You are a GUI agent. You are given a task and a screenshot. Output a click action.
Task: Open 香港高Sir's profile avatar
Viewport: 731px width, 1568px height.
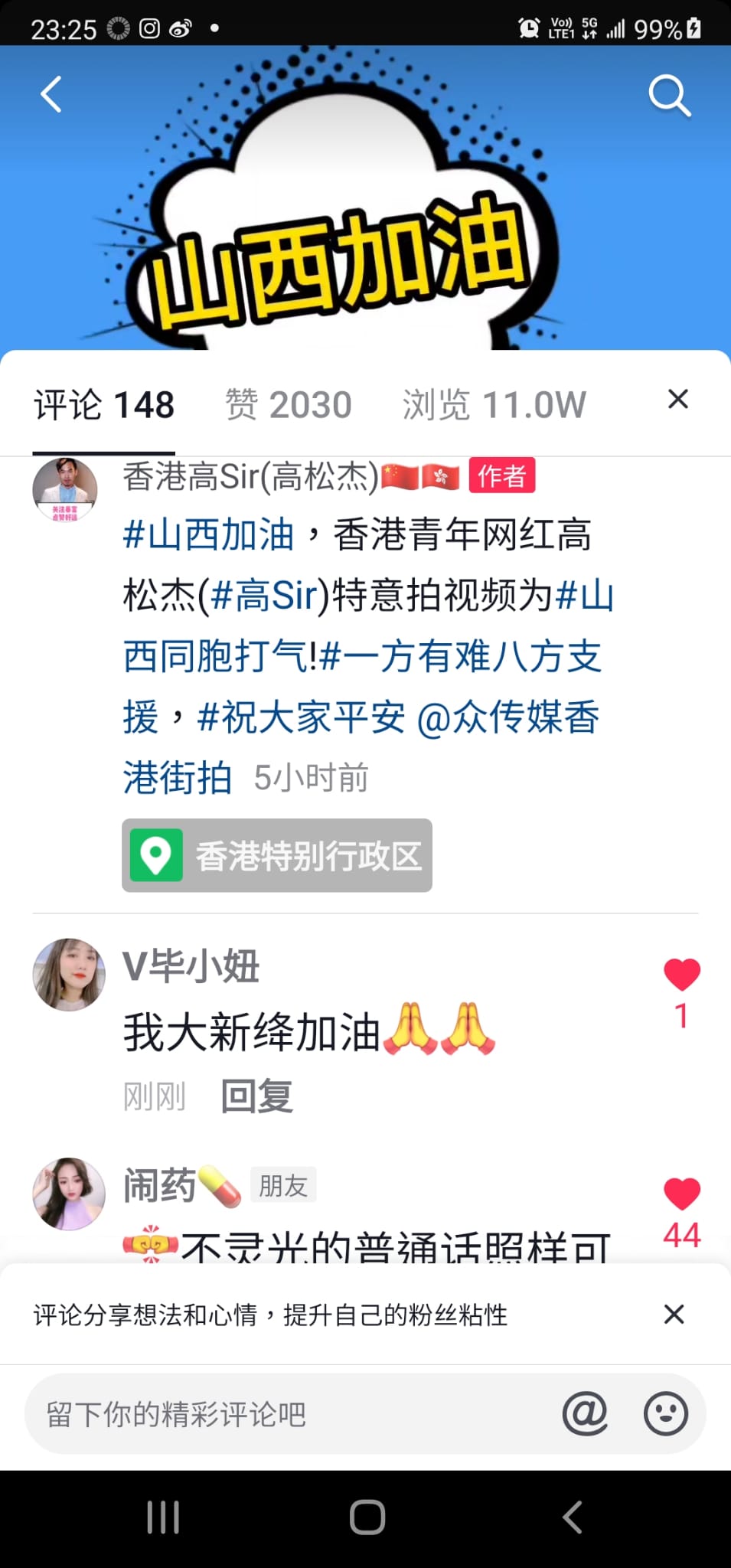[65, 490]
